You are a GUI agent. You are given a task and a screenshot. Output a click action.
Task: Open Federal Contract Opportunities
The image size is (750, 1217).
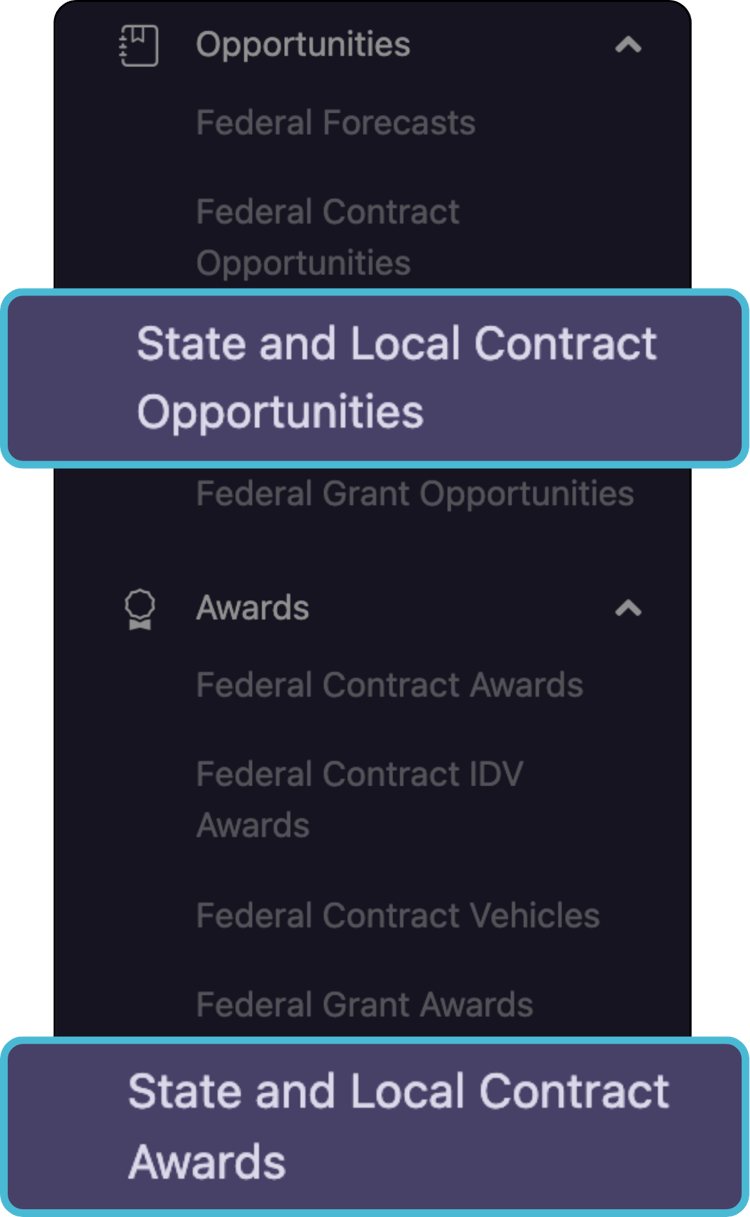pos(328,237)
